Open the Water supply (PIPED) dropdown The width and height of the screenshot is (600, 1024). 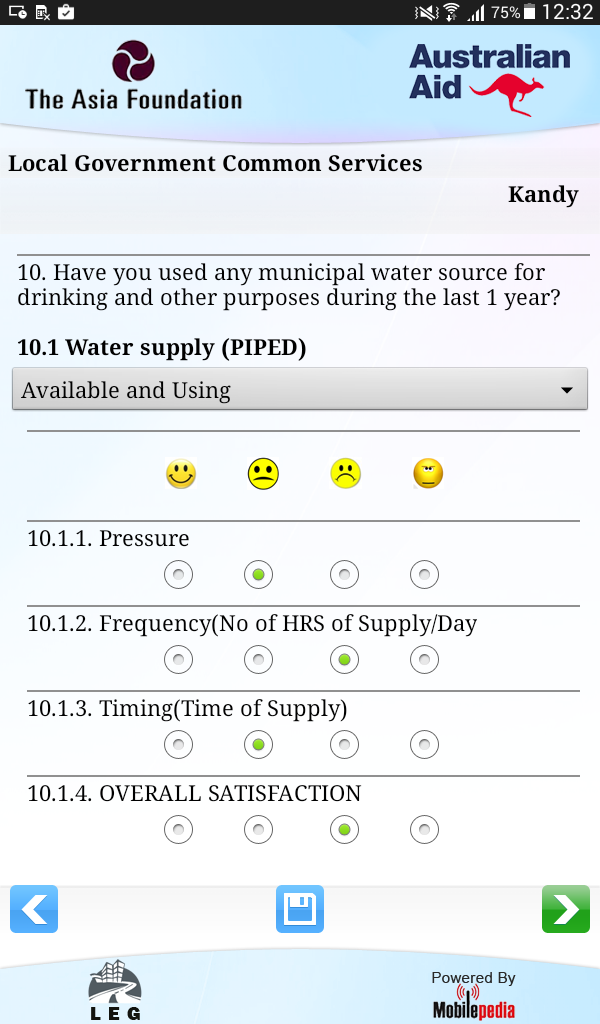tap(300, 389)
